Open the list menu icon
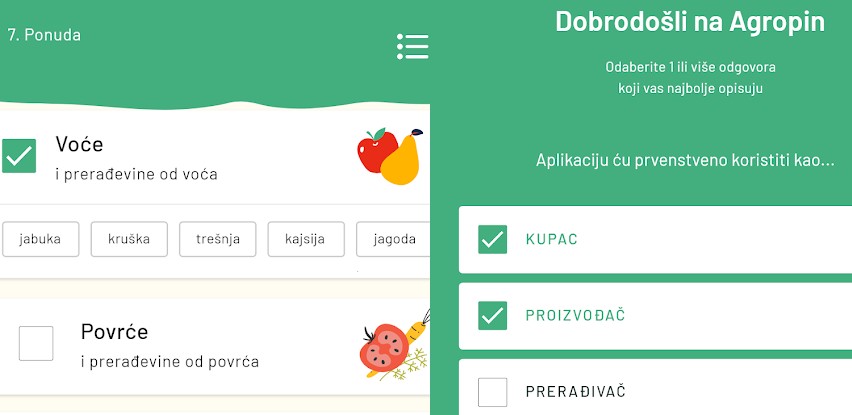 point(412,46)
